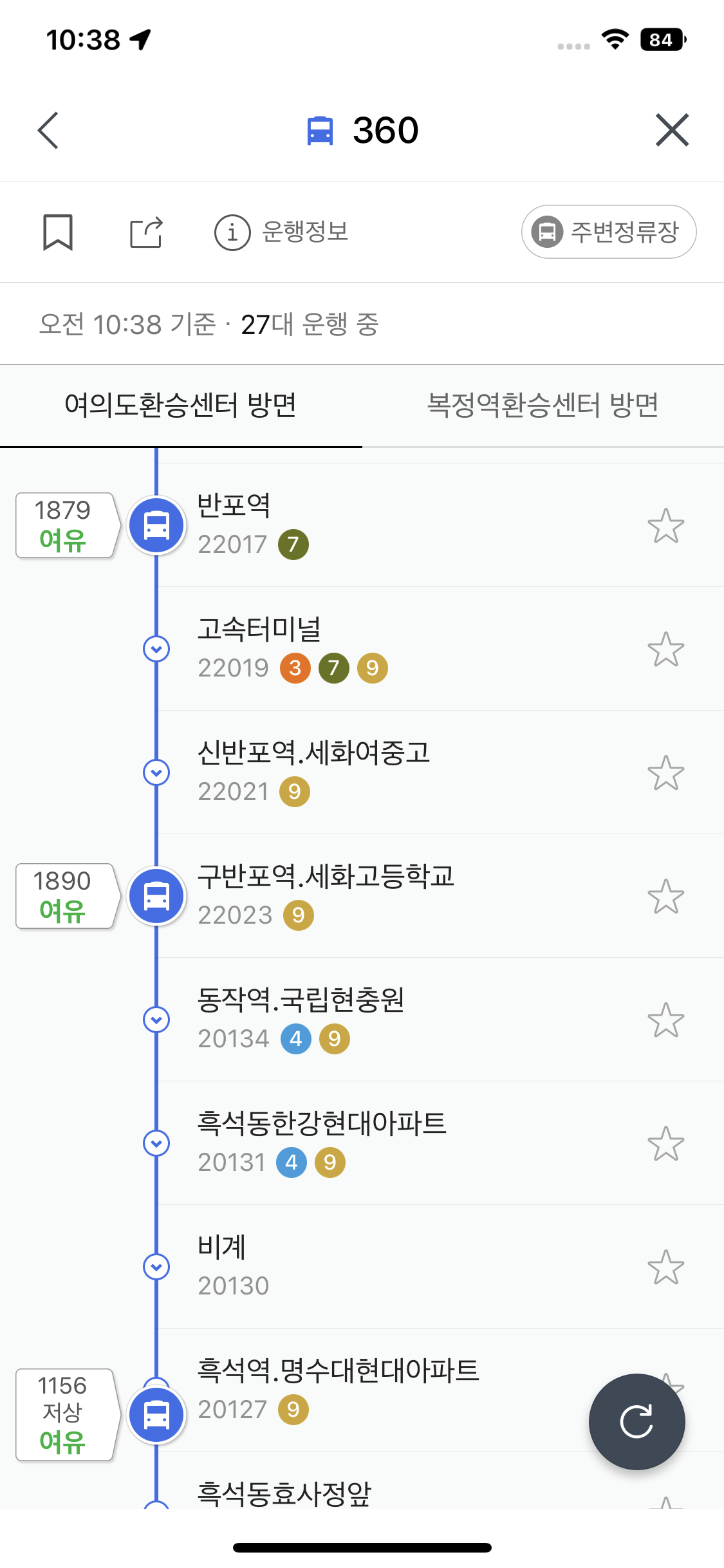724x1568 pixels.
Task: Share the 360 bus route
Action: [147, 232]
